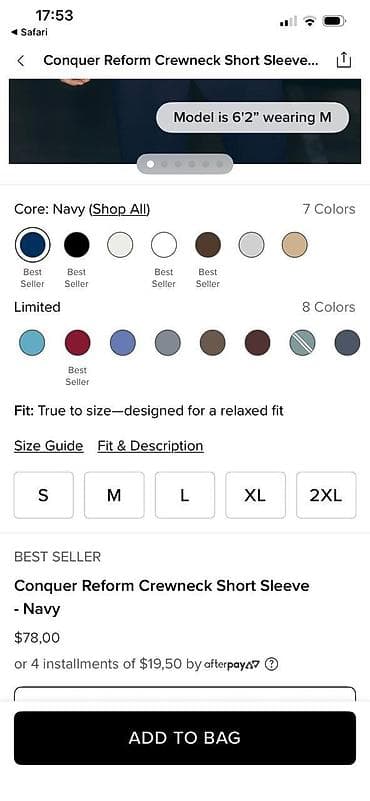Screen dimensions: 370x801
Task: Pick the tan core color swatch
Action: point(295,245)
